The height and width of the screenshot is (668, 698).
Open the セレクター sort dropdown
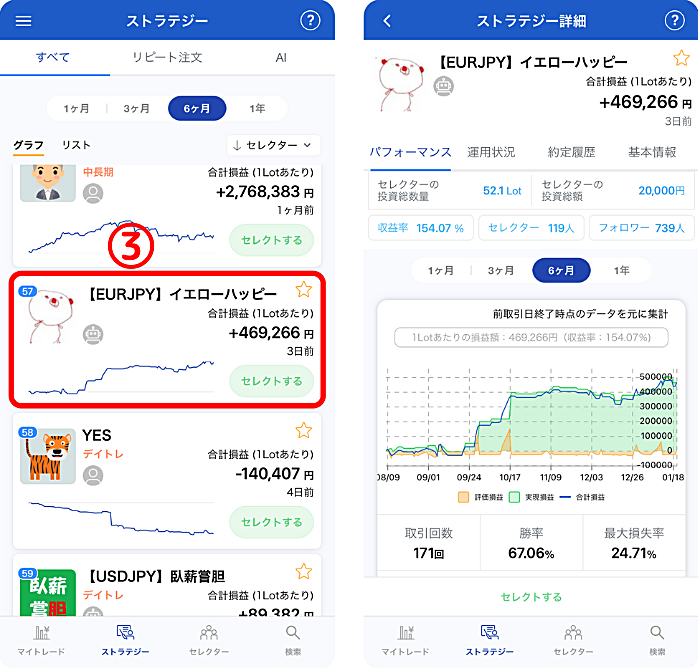click(x=273, y=145)
